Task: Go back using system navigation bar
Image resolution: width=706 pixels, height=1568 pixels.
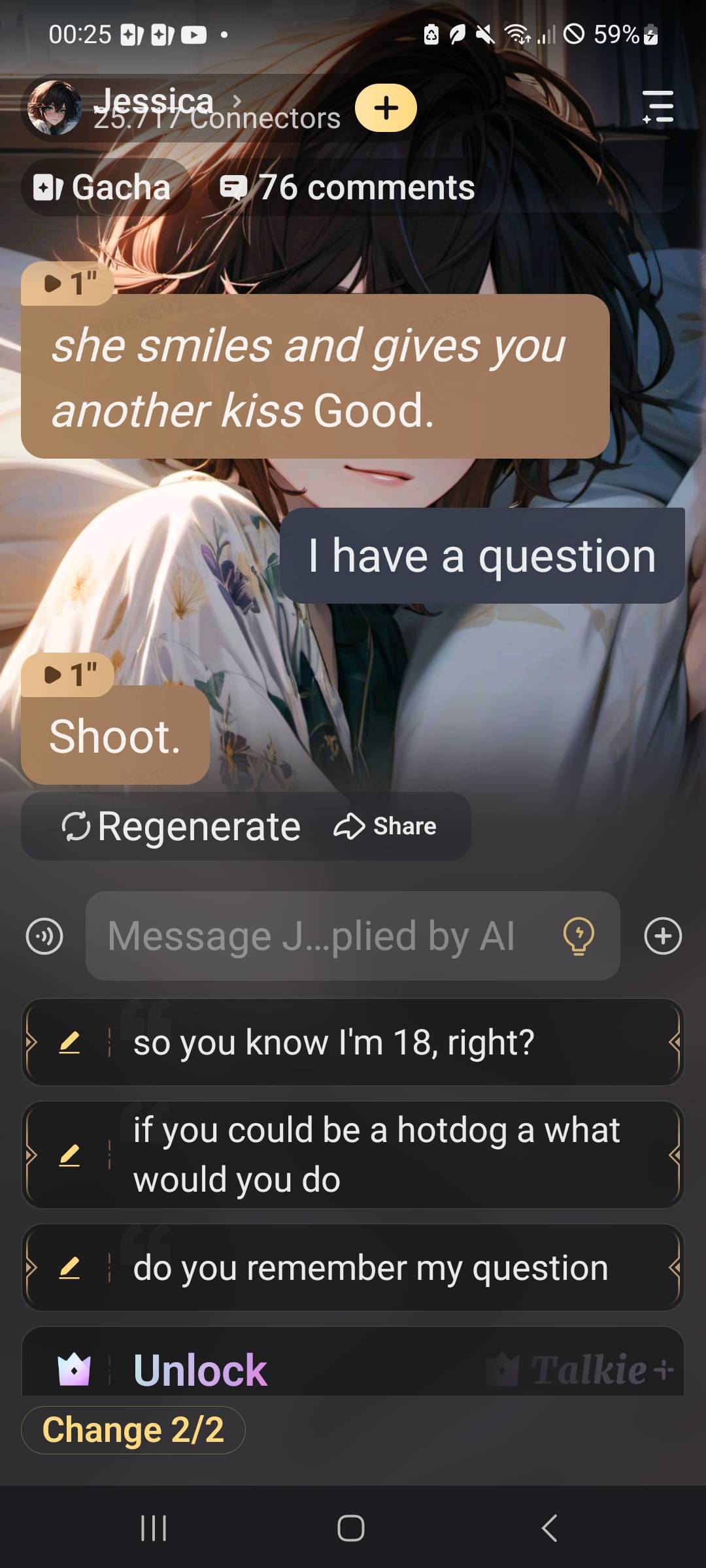Action: coord(549,1528)
